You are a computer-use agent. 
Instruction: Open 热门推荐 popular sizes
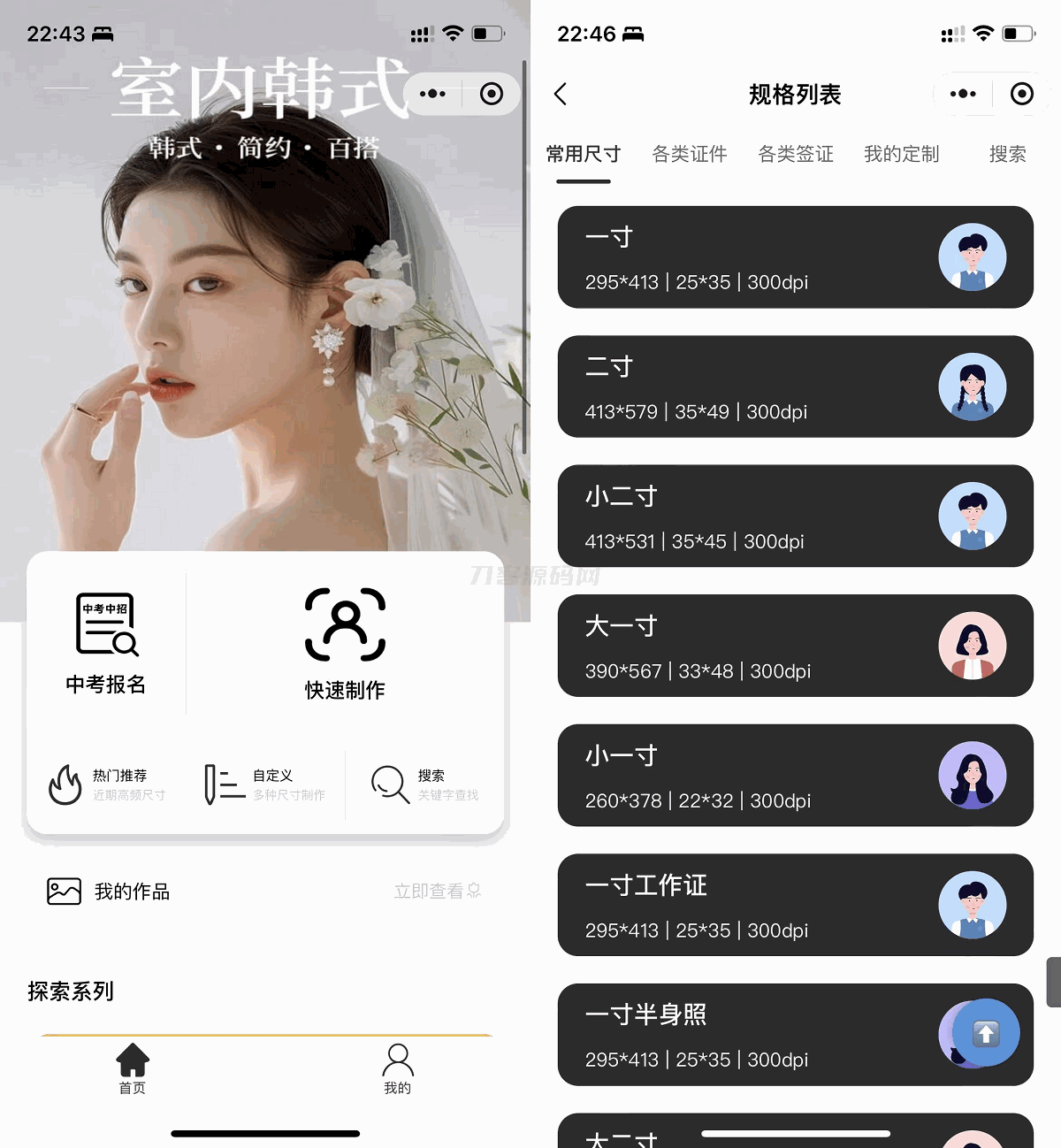[108, 784]
